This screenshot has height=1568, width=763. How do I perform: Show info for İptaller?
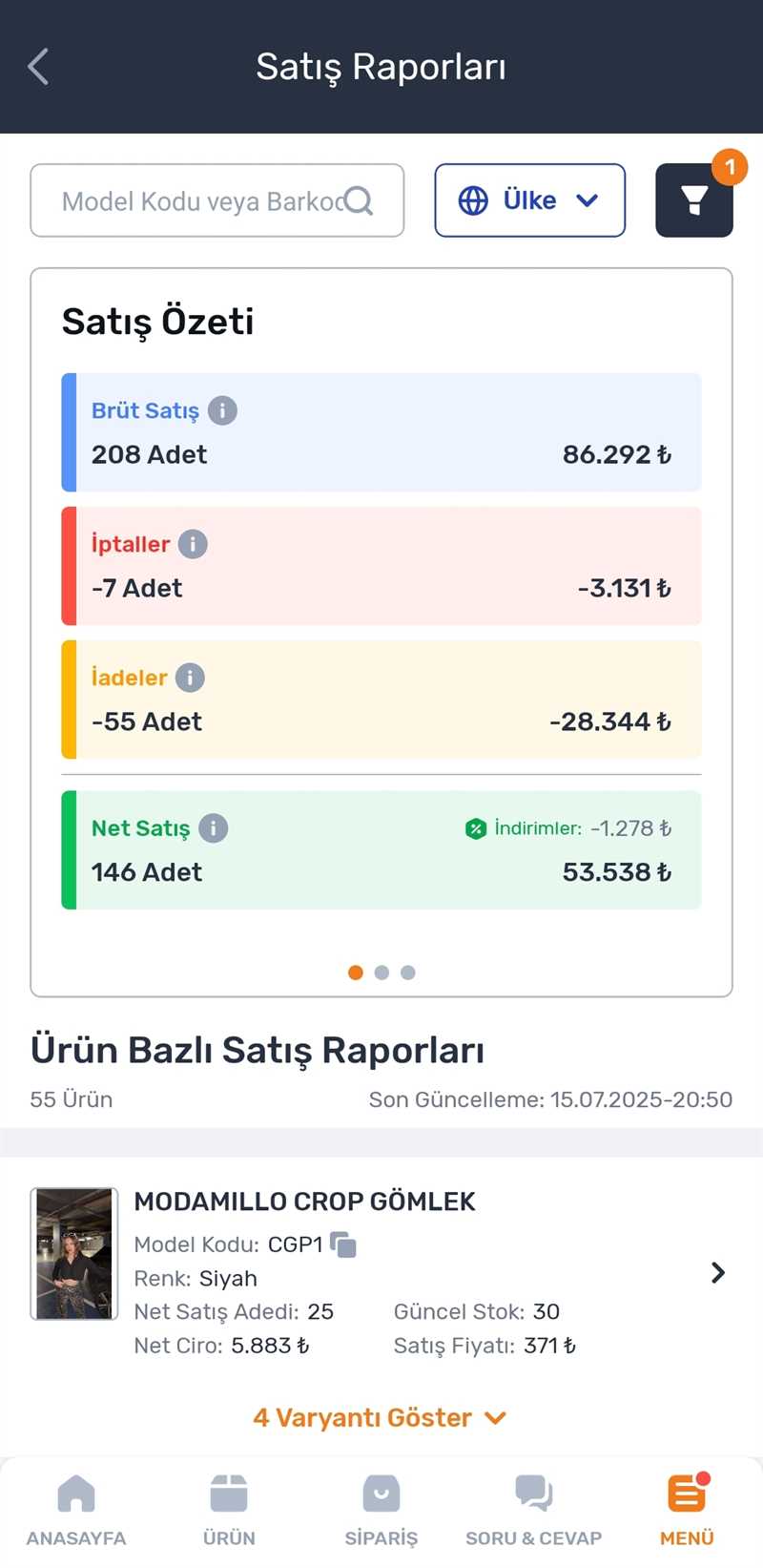pos(193,544)
